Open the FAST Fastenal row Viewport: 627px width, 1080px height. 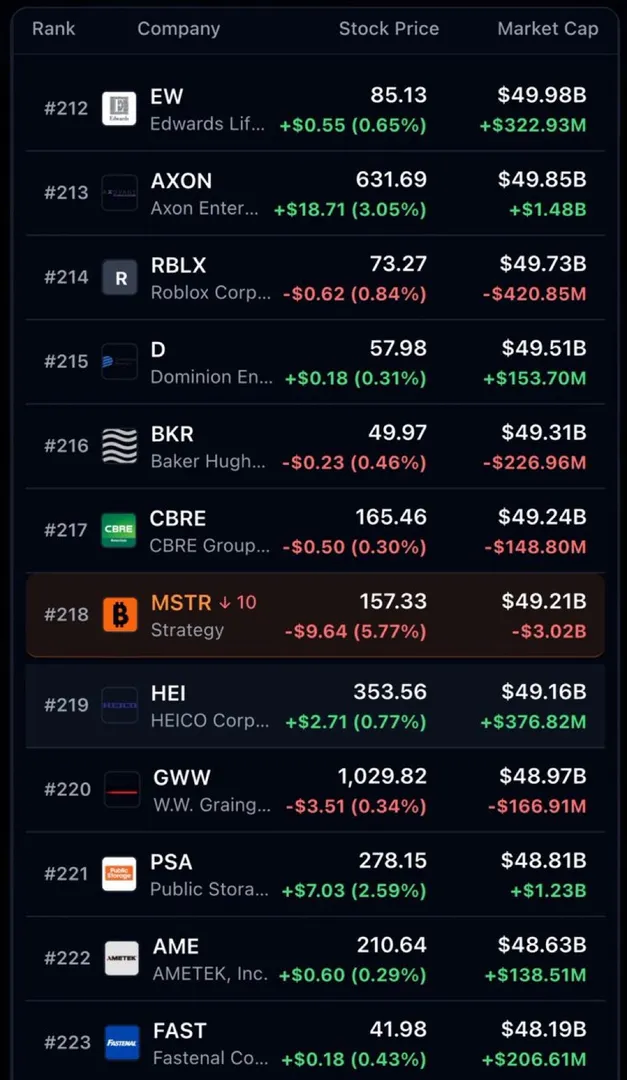click(x=314, y=1043)
